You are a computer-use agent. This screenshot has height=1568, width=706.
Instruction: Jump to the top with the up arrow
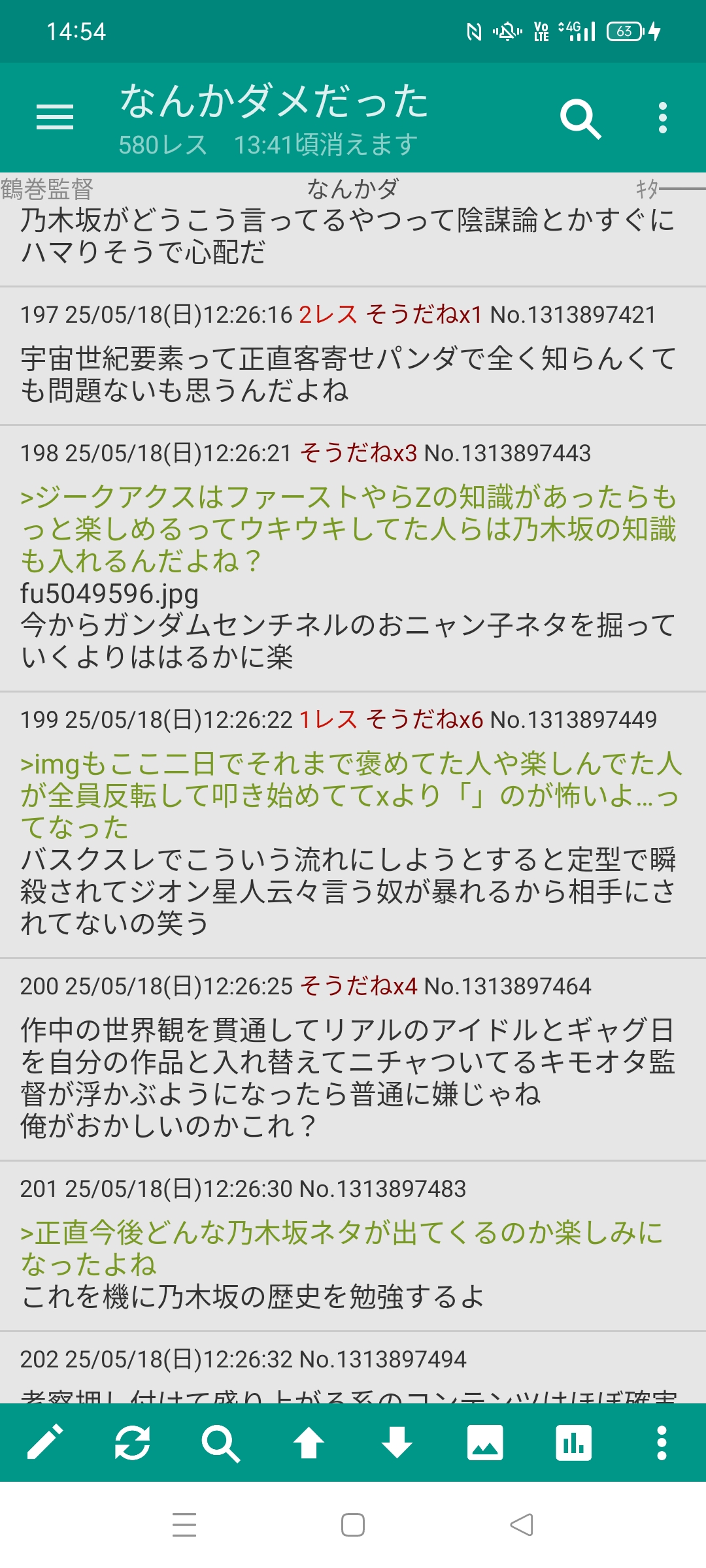point(309,1442)
